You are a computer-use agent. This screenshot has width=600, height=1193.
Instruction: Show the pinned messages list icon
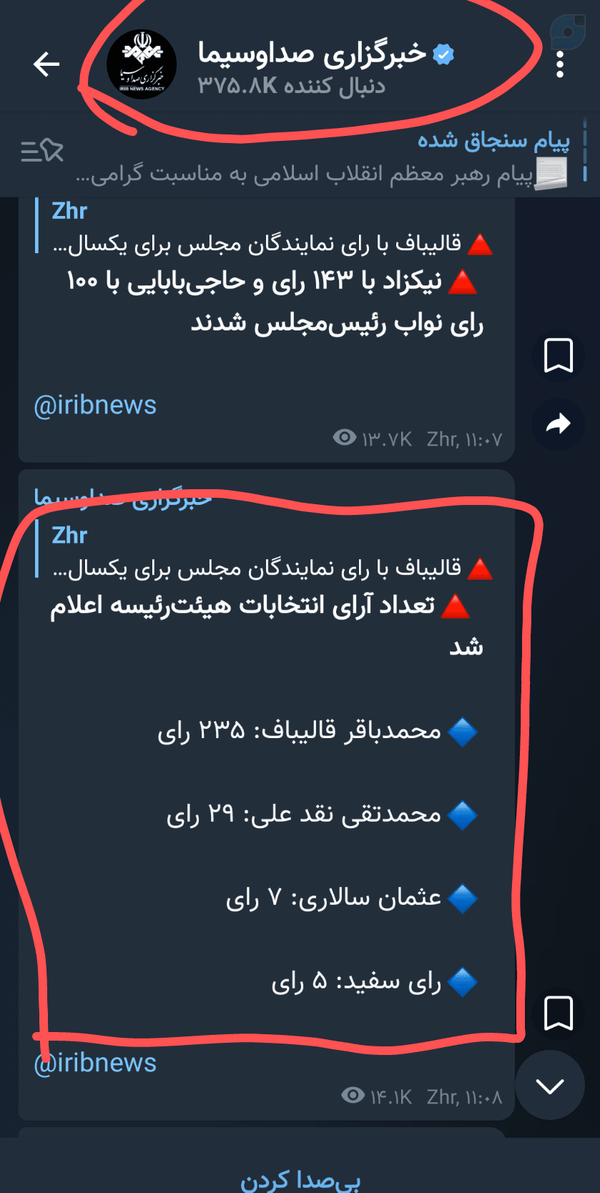pyautogui.click(x=41, y=151)
